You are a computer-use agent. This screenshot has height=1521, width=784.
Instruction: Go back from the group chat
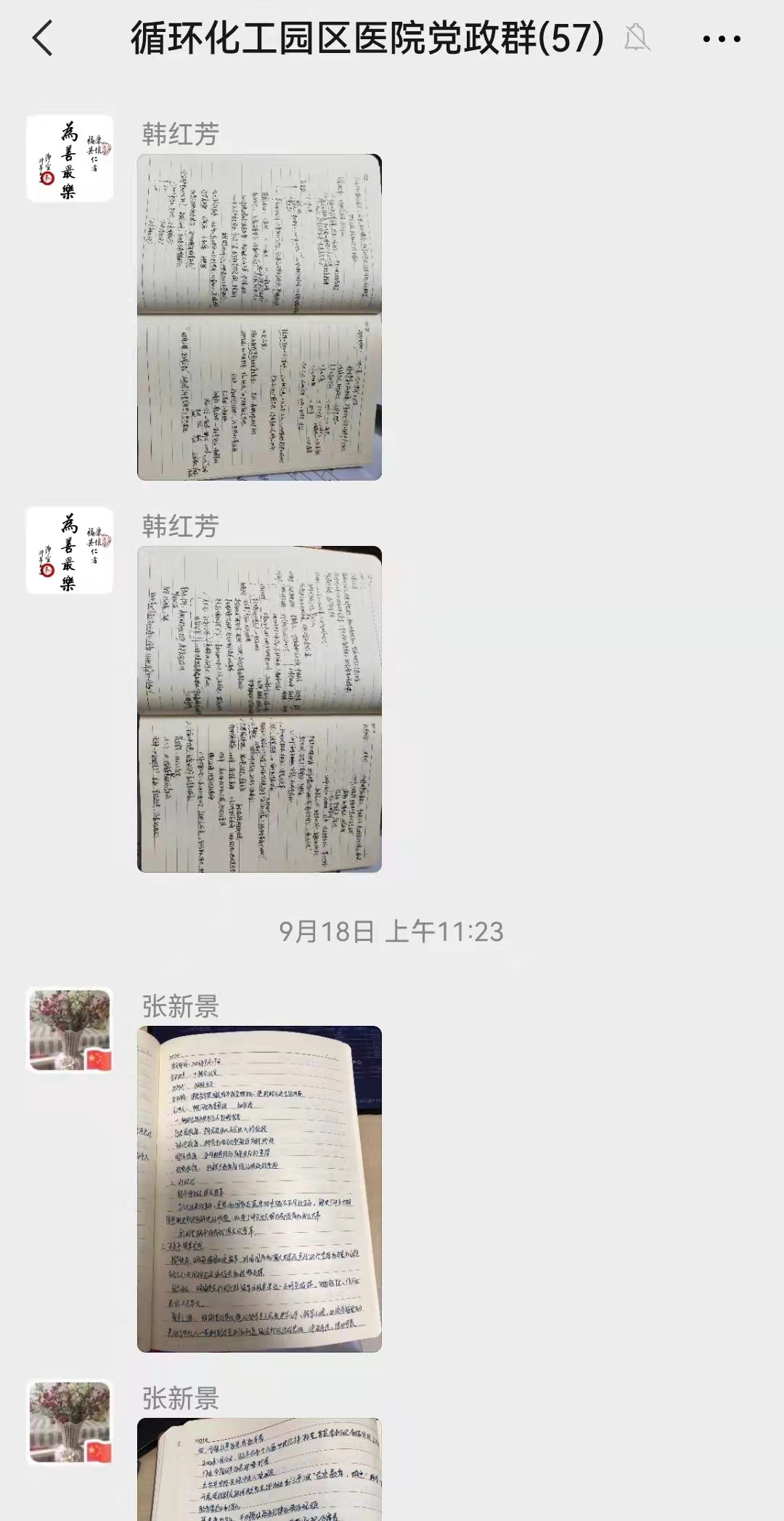pyautogui.click(x=43, y=38)
